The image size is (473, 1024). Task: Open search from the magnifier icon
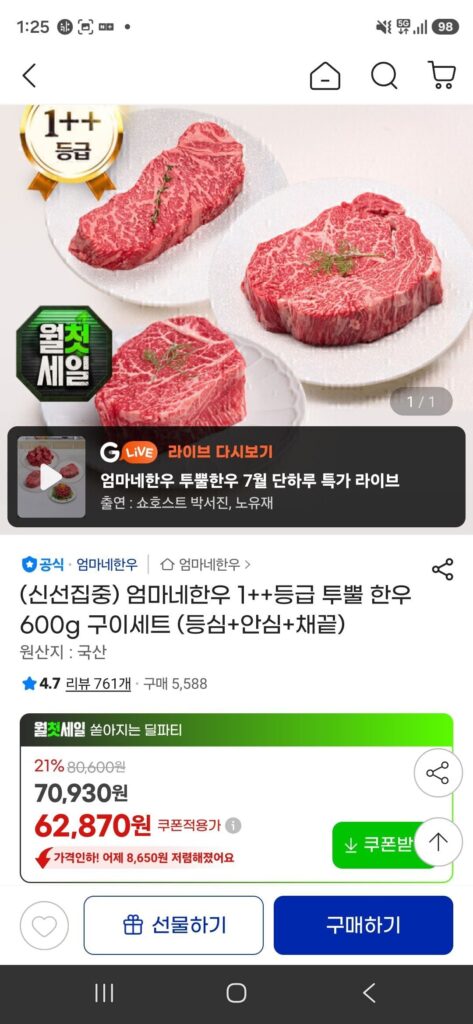coord(384,76)
